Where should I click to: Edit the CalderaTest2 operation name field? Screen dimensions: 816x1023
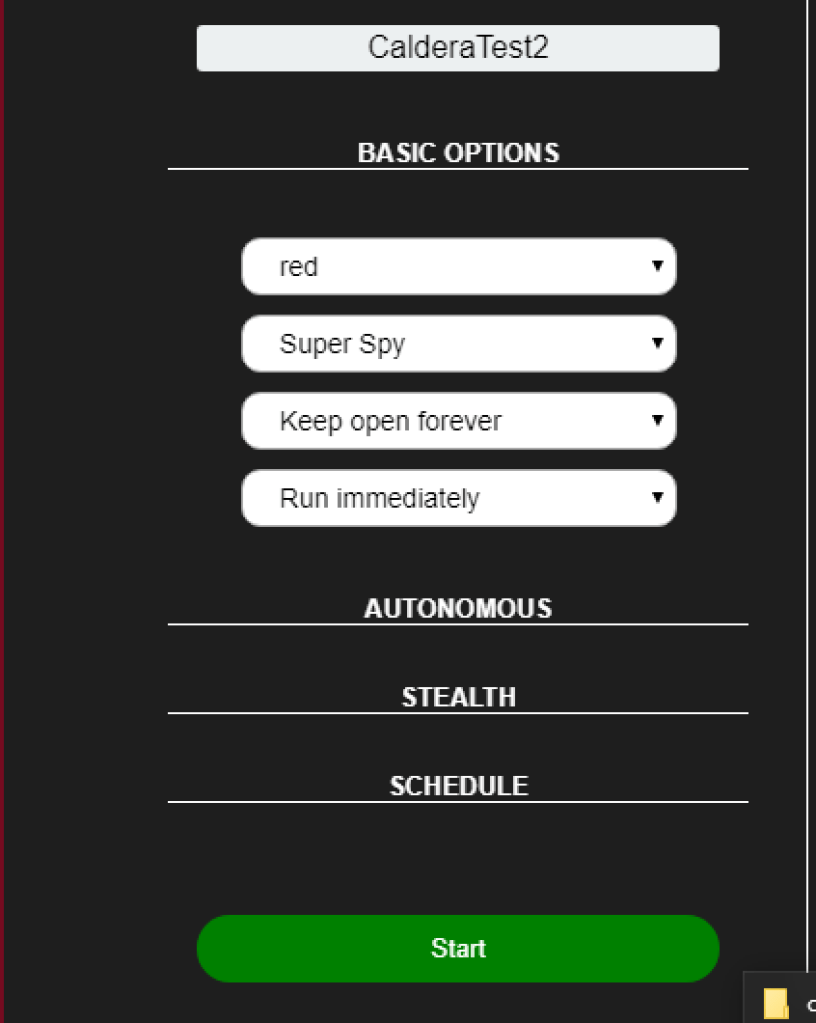458,48
